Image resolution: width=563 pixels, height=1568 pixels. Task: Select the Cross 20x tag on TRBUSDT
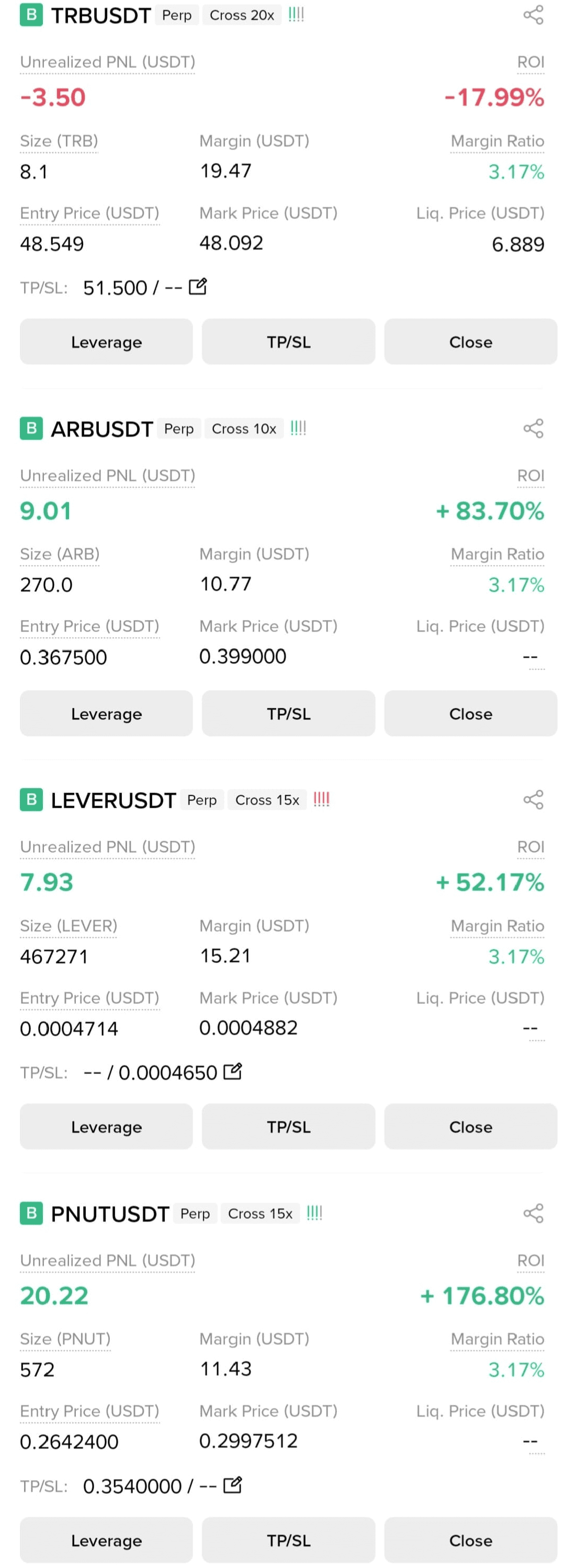click(242, 15)
